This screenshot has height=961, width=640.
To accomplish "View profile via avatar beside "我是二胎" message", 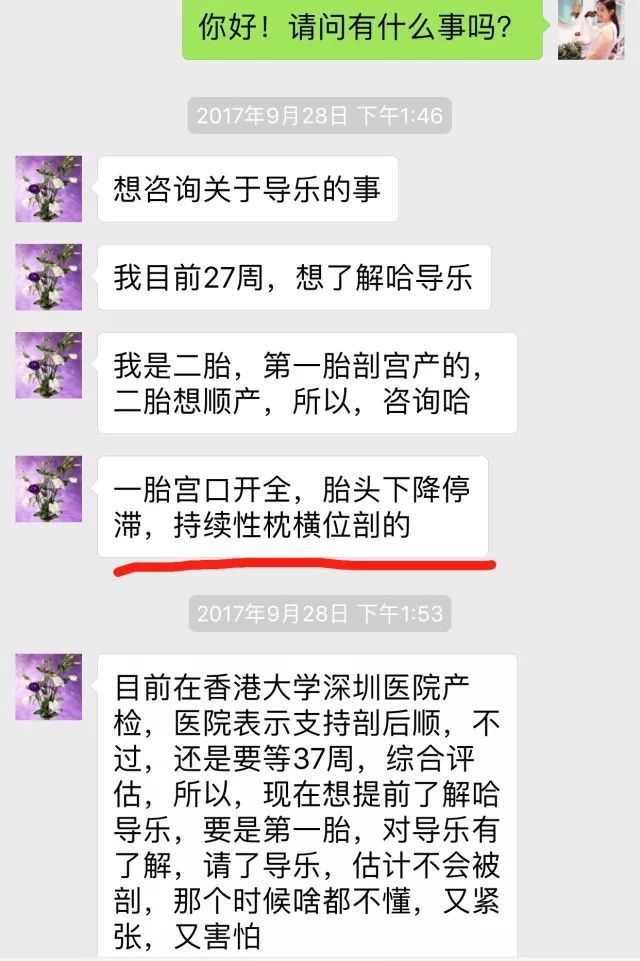I will 48,365.
